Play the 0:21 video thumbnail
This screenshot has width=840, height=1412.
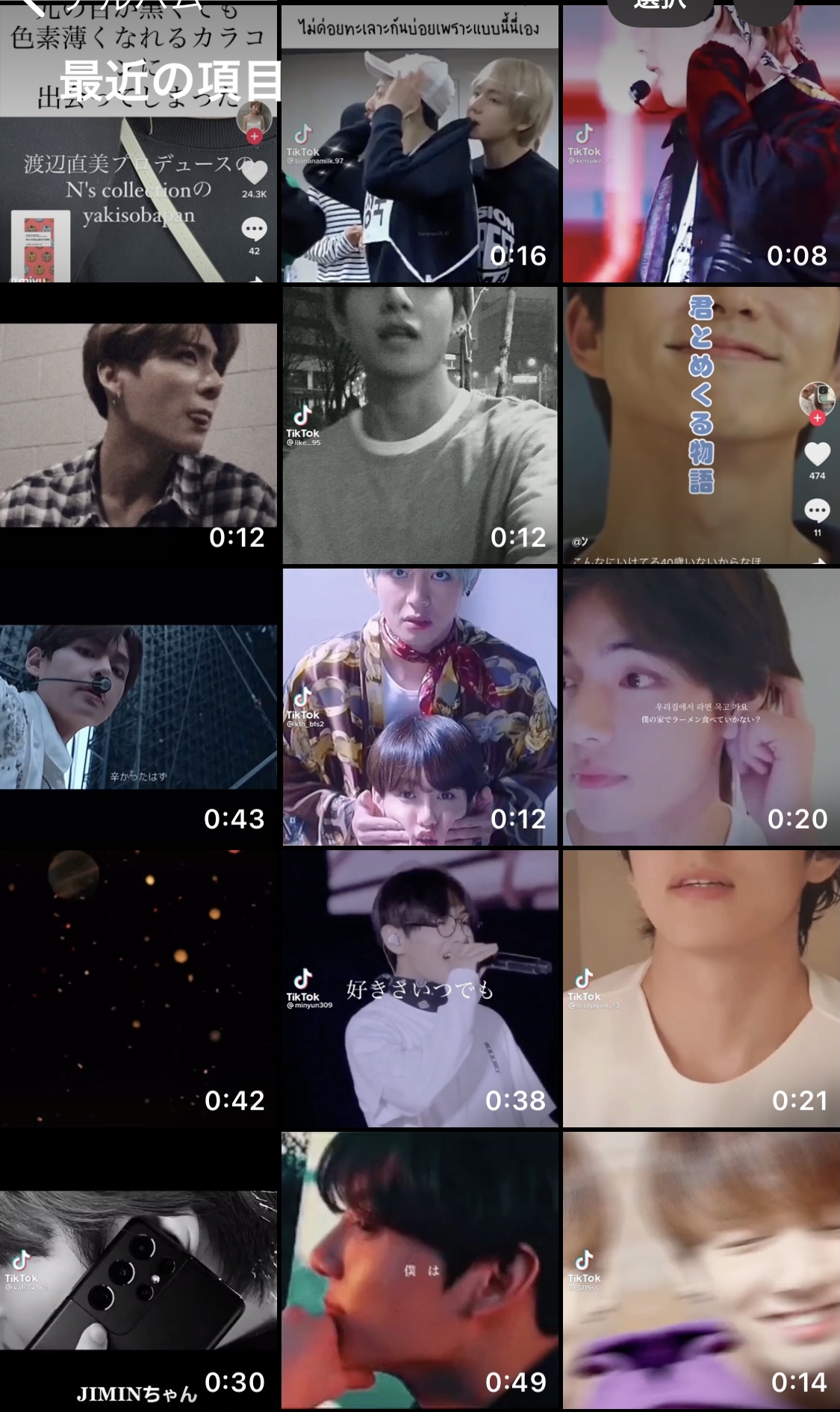click(x=701, y=988)
